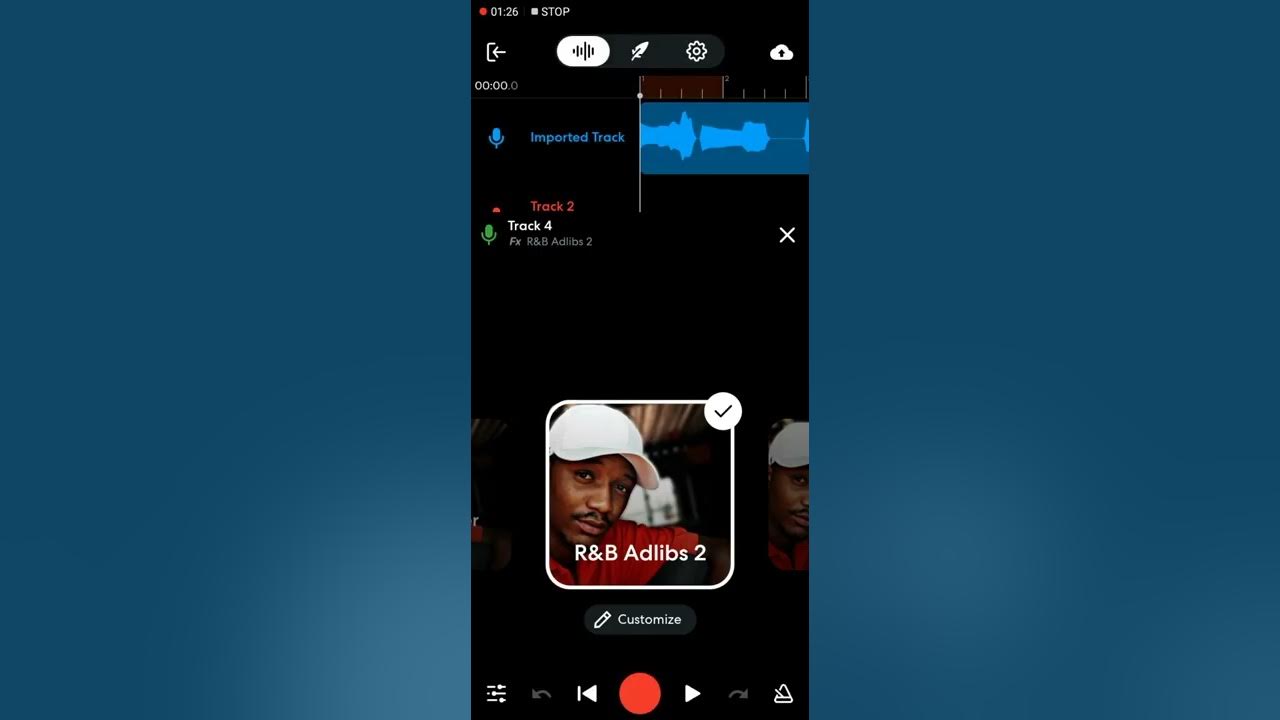Stop the screen recording
Screen dimensions: 1280x720
click(551, 12)
